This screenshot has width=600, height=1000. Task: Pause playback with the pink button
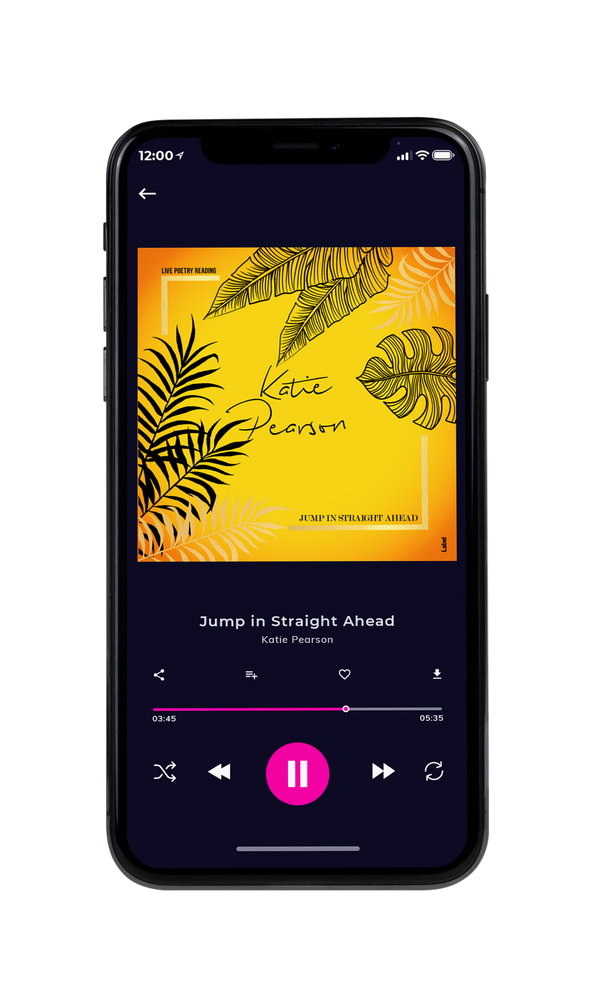pos(297,774)
